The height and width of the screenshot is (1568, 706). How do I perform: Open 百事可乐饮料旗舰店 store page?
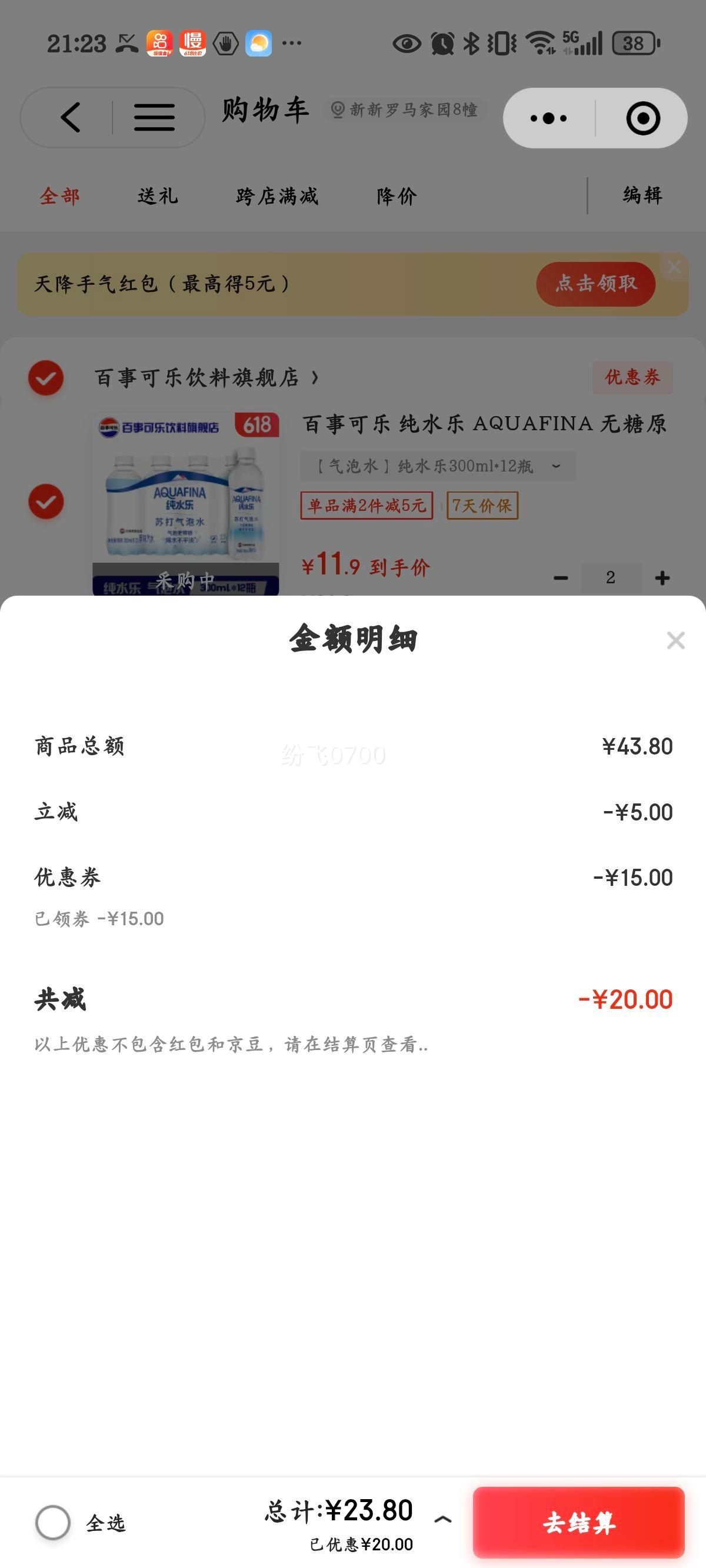tap(206, 378)
